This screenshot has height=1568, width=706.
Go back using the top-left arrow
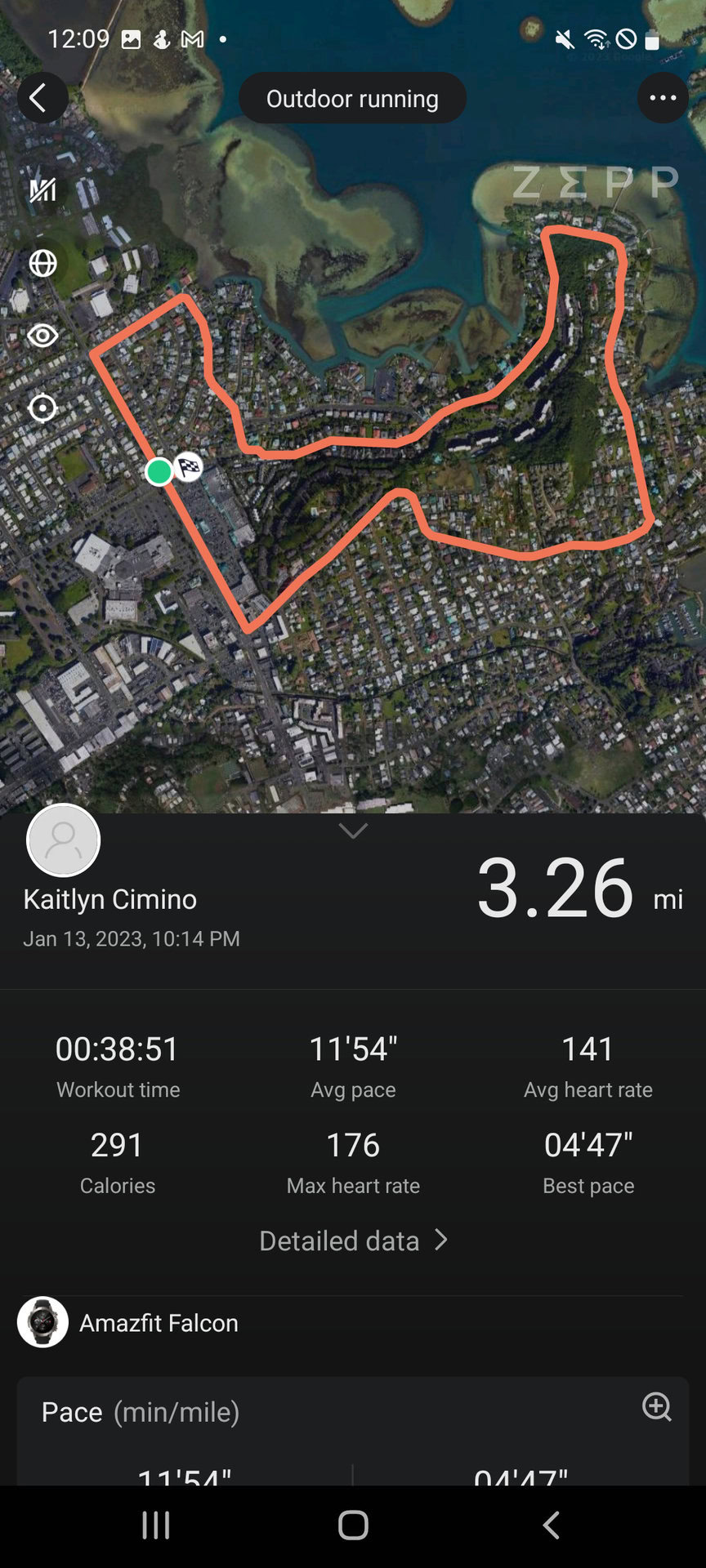pyautogui.click(x=42, y=98)
